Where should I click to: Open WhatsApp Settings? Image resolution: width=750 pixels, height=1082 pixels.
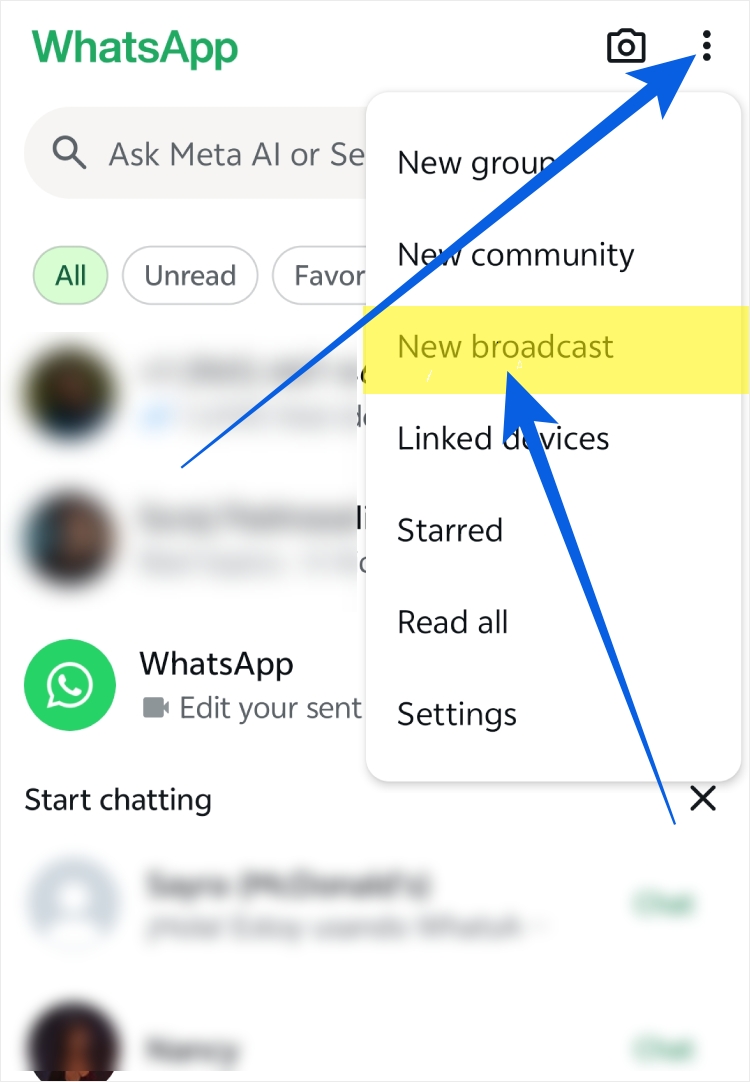[x=457, y=714]
